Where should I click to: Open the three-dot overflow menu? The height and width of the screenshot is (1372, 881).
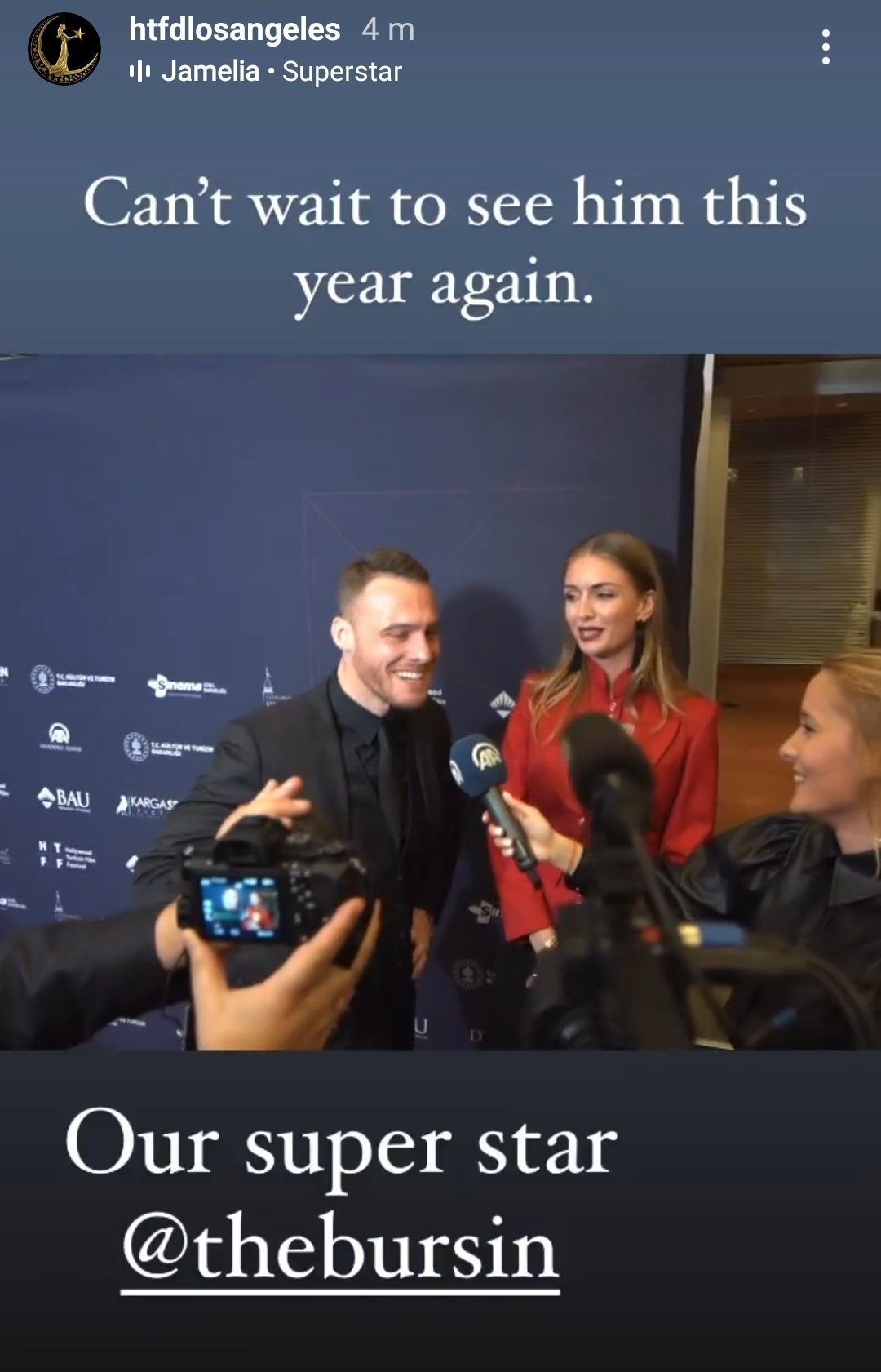pos(826,47)
